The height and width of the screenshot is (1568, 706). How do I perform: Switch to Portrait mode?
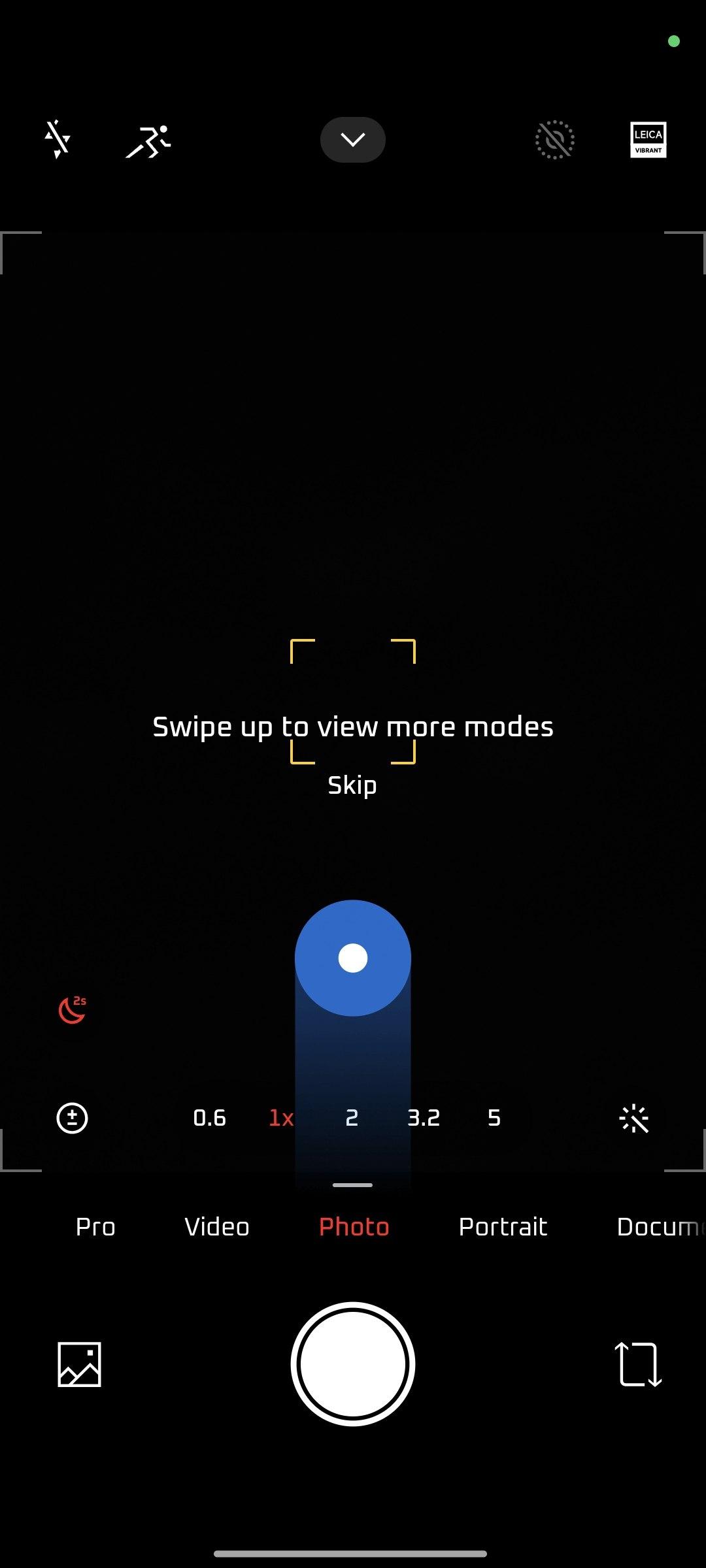(503, 1227)
